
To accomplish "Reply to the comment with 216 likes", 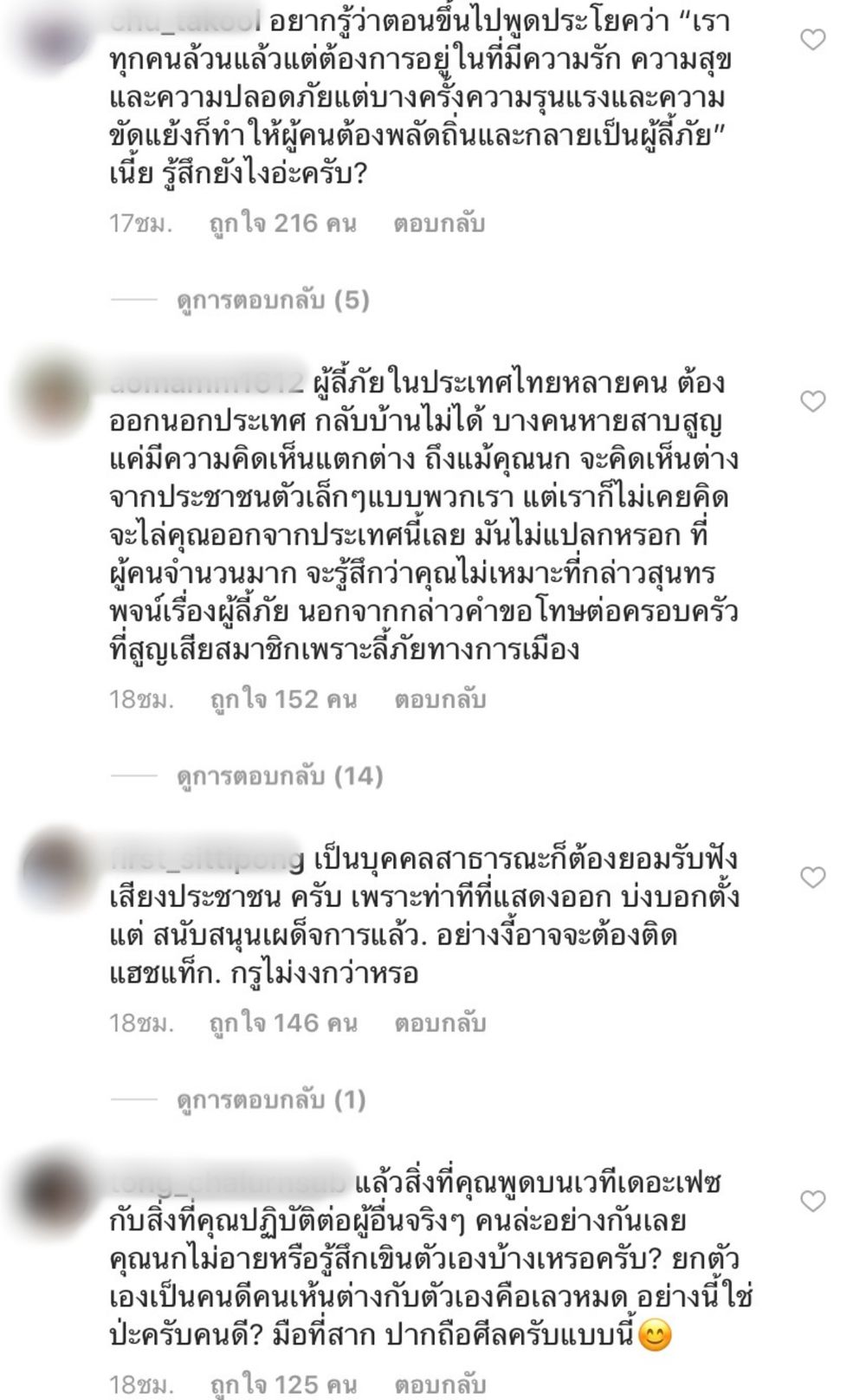I will pos(438,224).
